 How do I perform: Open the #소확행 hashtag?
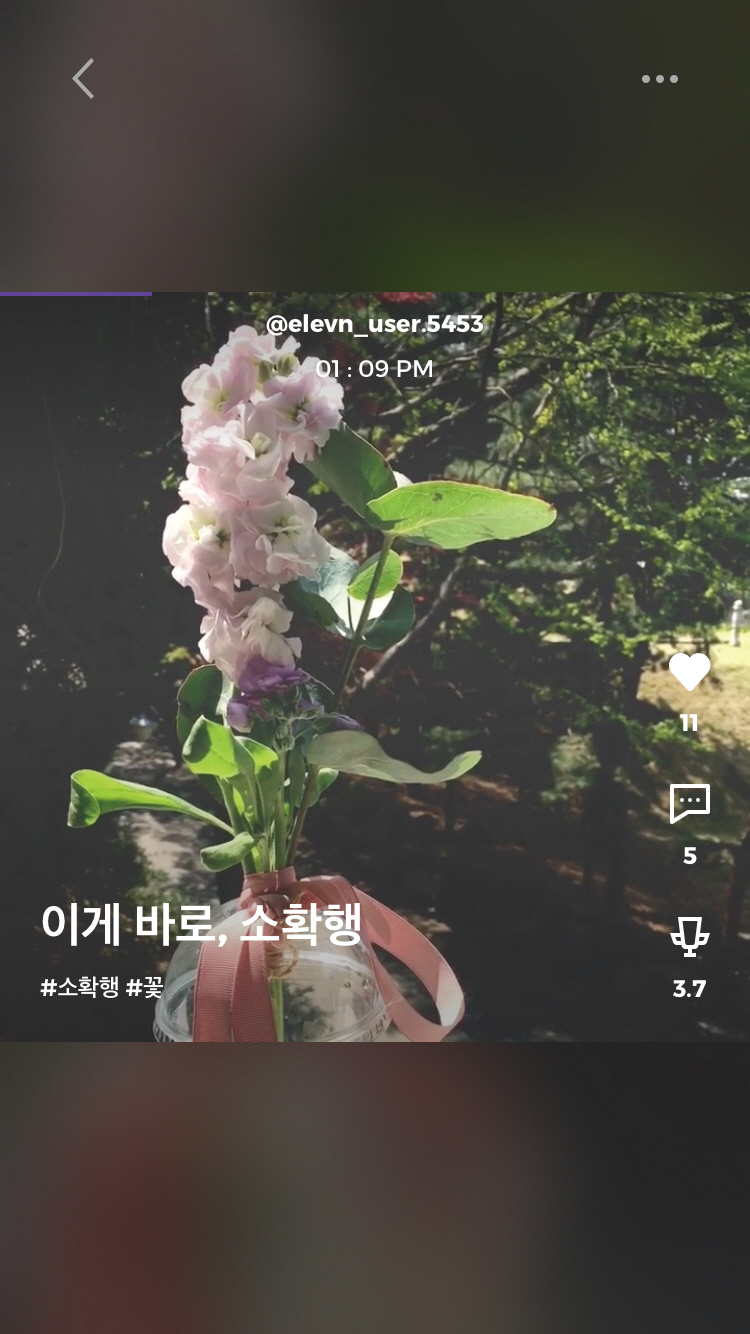(x=80, y=988)
